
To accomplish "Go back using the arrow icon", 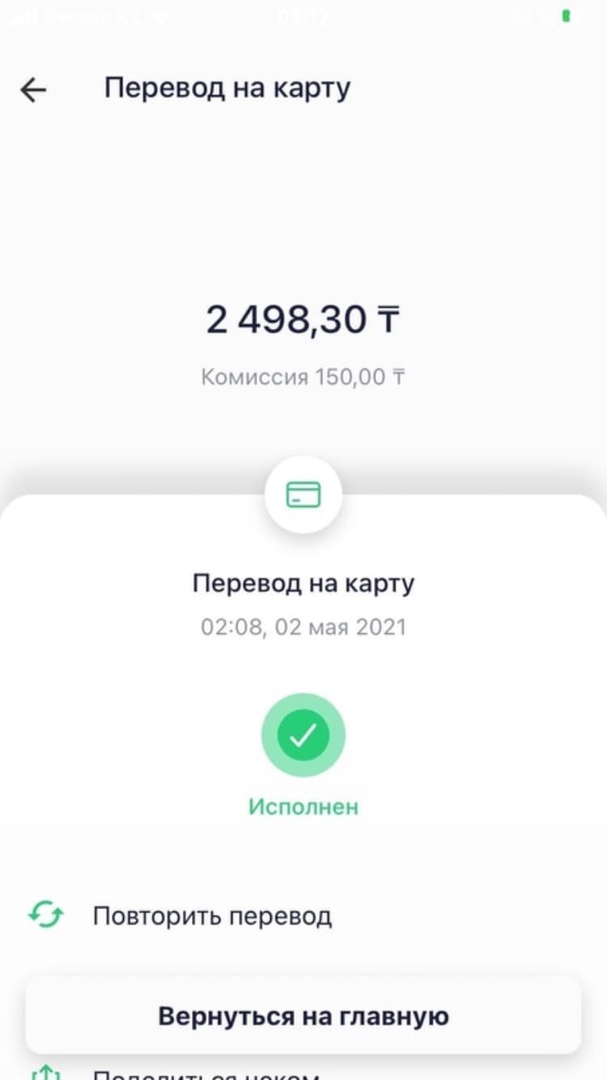I will [x=33, y=90].
